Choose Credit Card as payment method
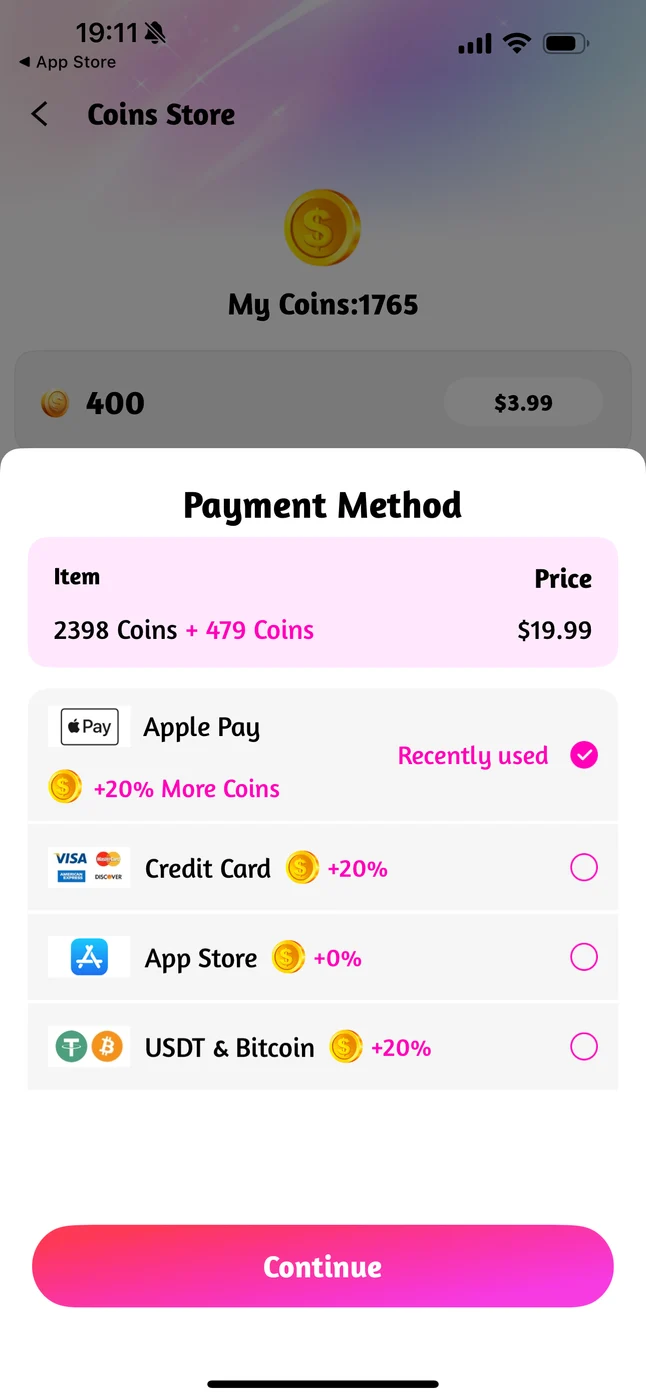Viewport: 646px width, 1400px height. 583,868
